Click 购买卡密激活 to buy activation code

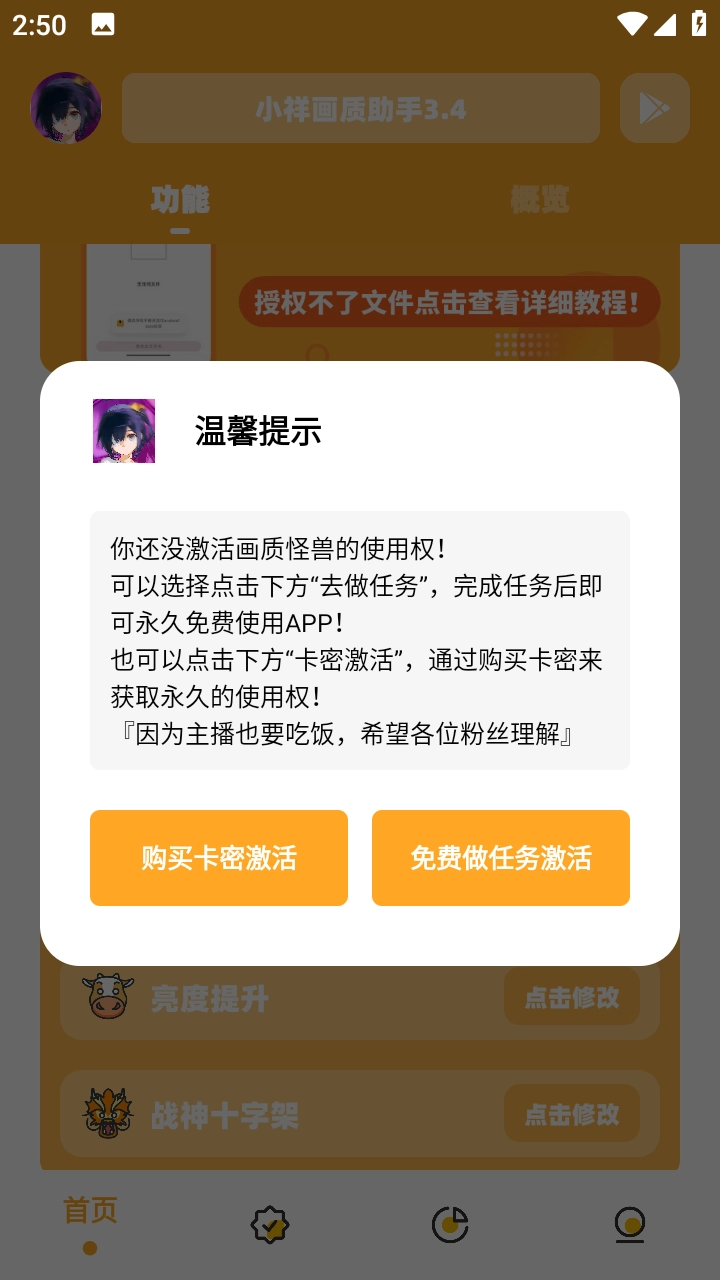(219, 857)
